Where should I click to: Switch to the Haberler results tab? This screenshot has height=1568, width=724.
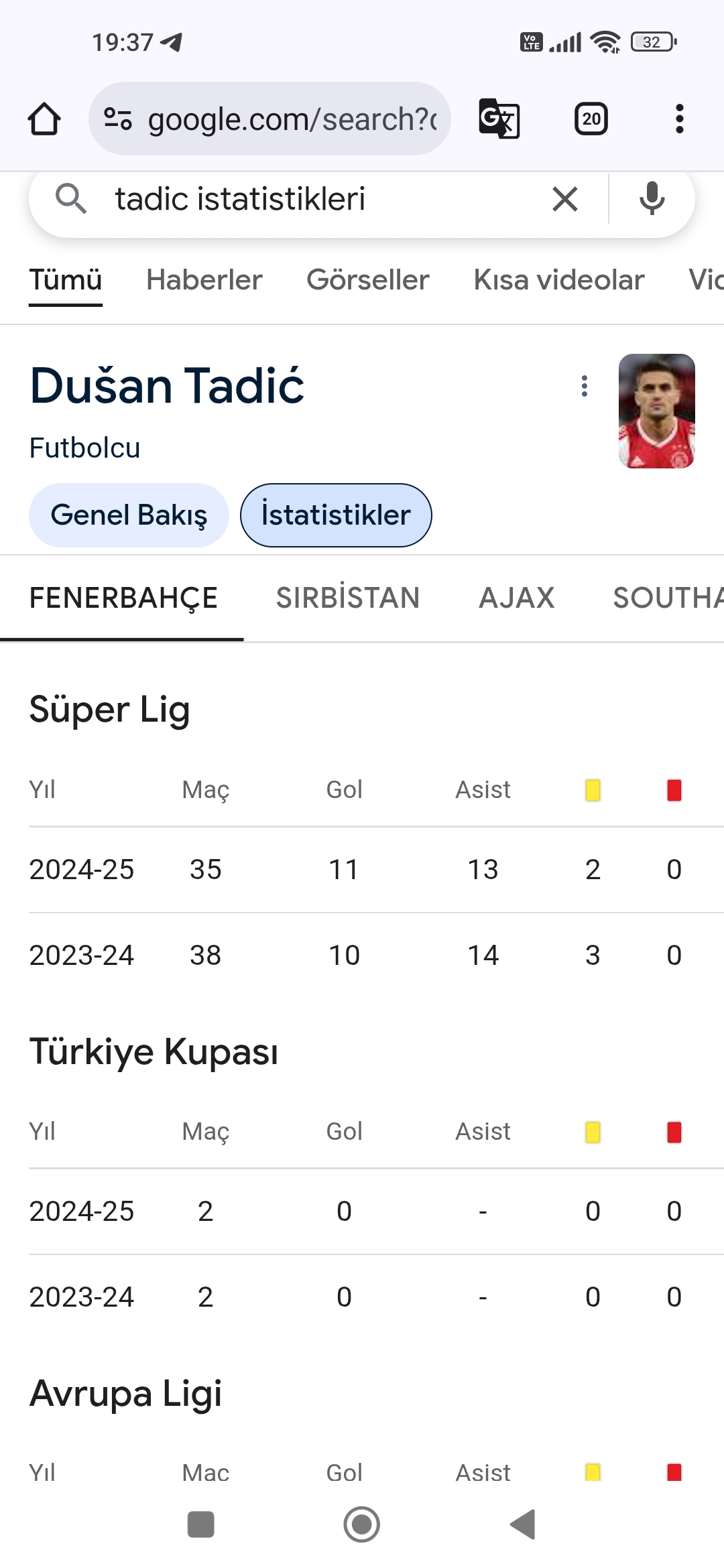click(x=204, y=280)
